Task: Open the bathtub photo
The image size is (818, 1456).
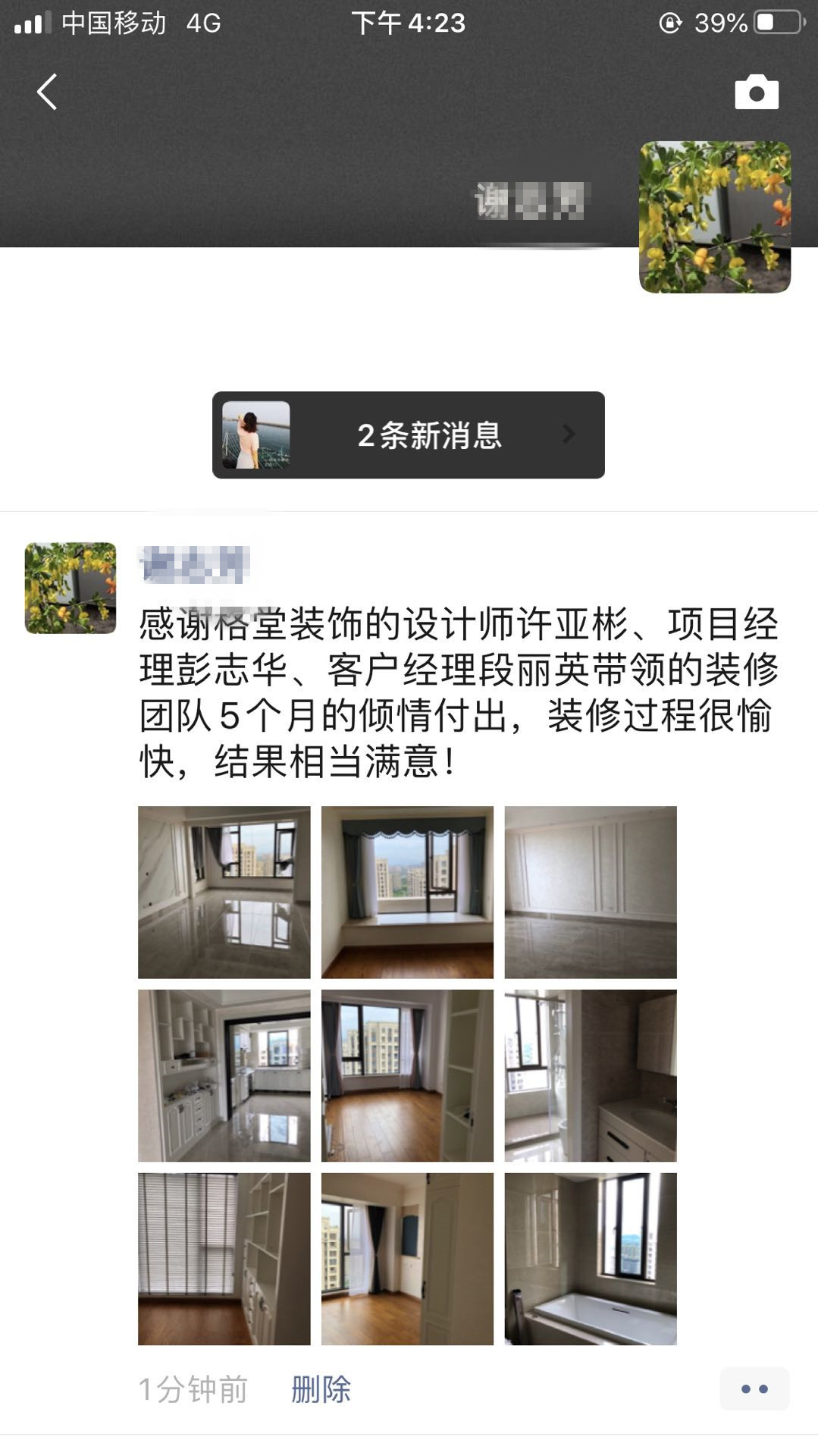Action: [591, 1259]
